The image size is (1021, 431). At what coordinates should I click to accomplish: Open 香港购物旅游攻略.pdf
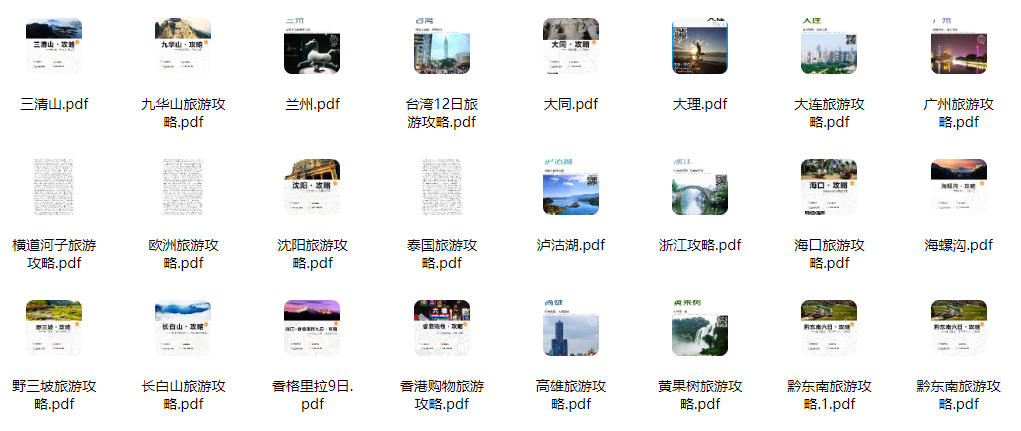point(441,328)
